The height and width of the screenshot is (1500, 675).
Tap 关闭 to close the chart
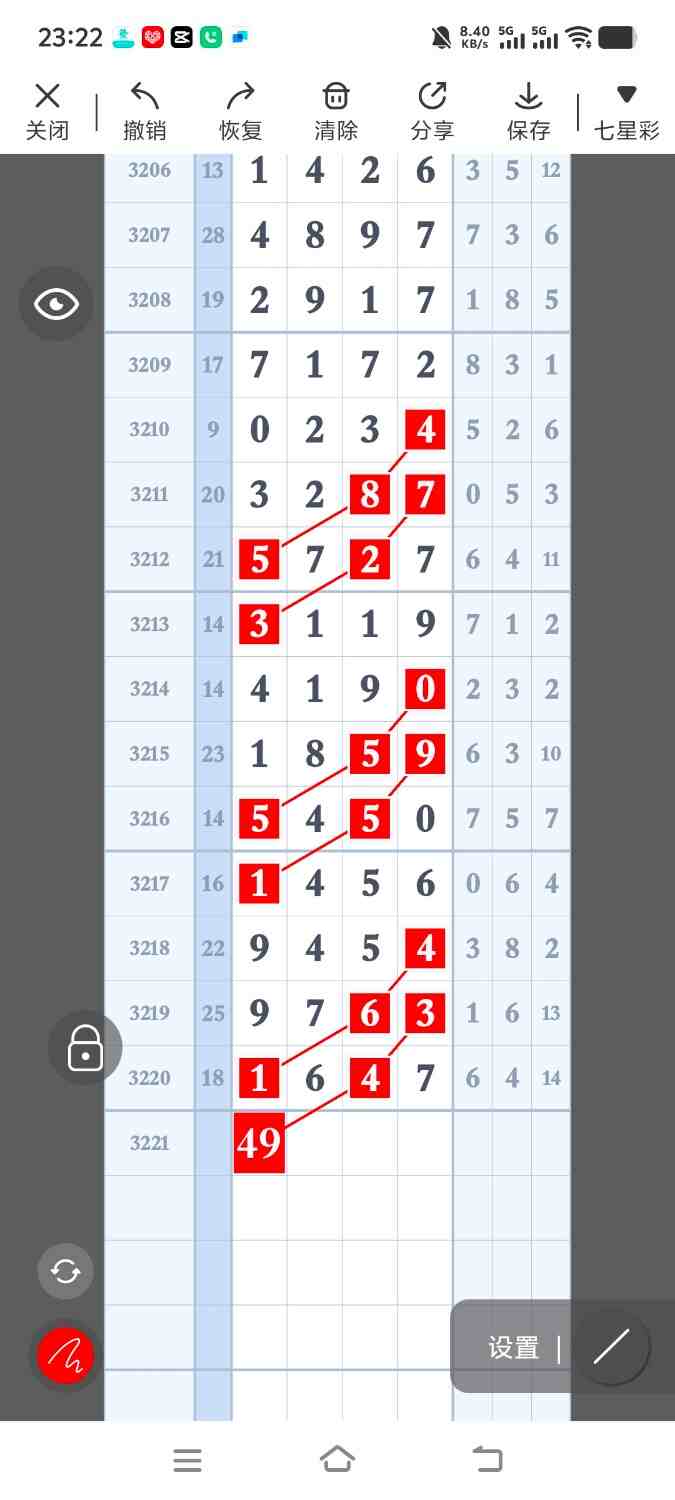coord(47,111)
